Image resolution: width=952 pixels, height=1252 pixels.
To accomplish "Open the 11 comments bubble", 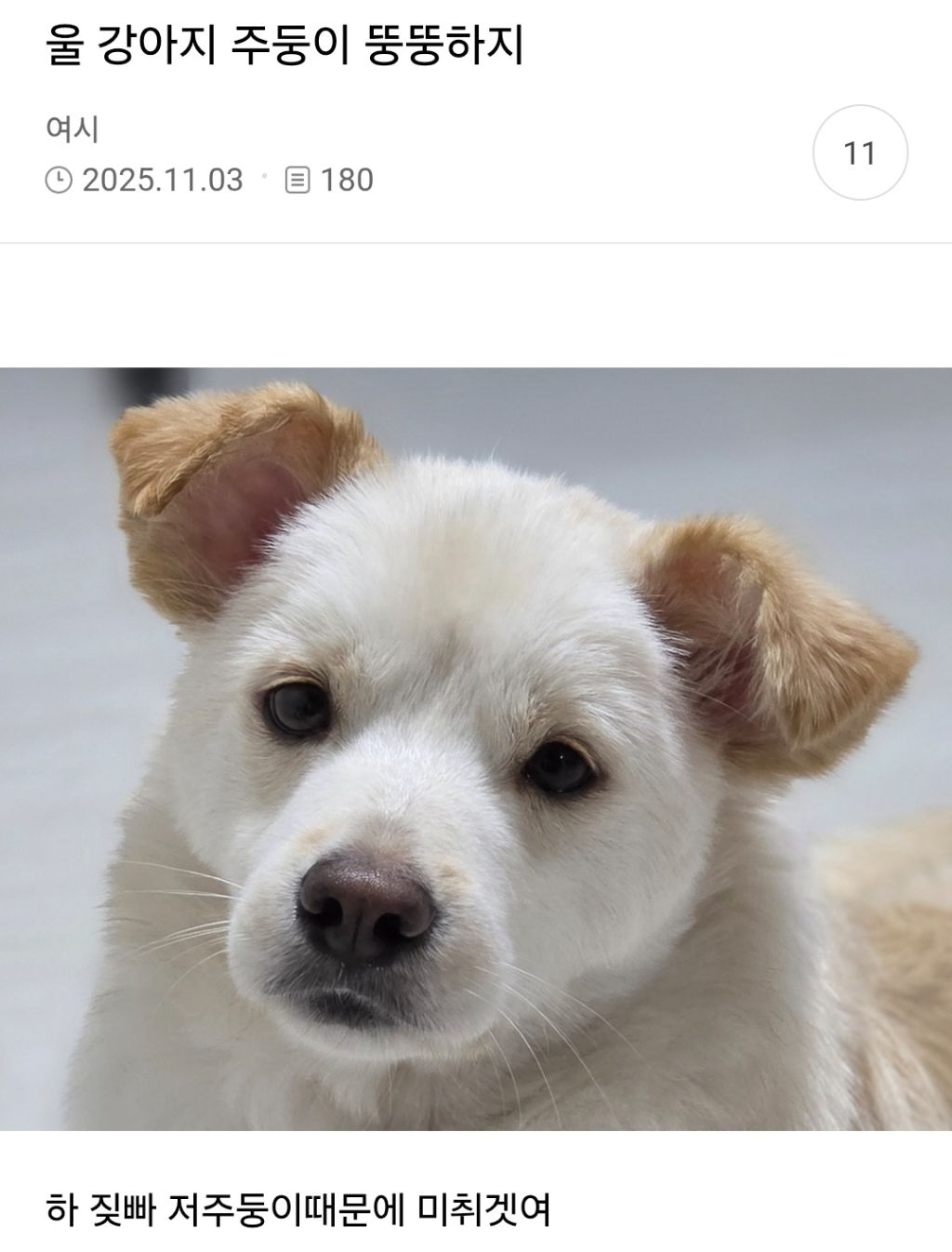I will coord(860,153).
